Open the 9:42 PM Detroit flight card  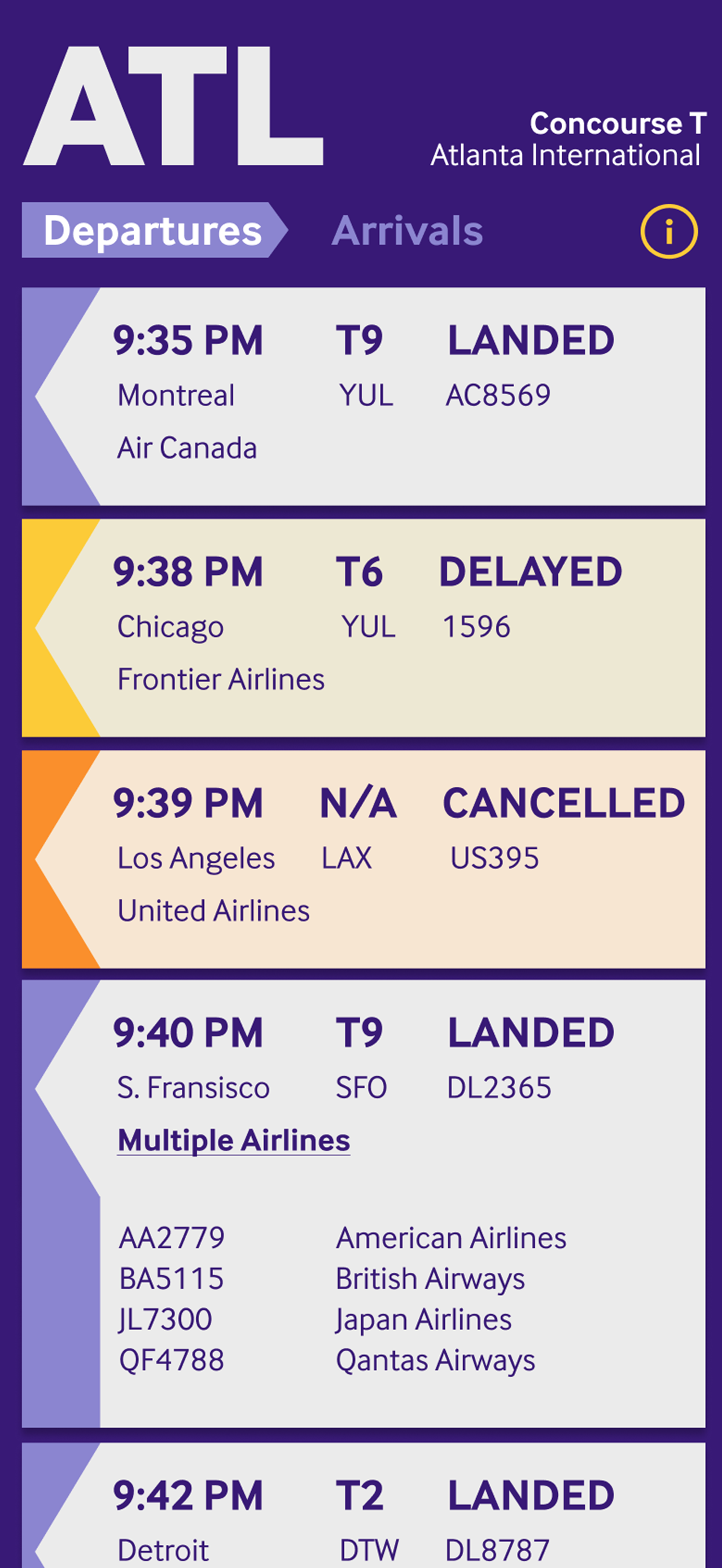tap(363, 1505)
